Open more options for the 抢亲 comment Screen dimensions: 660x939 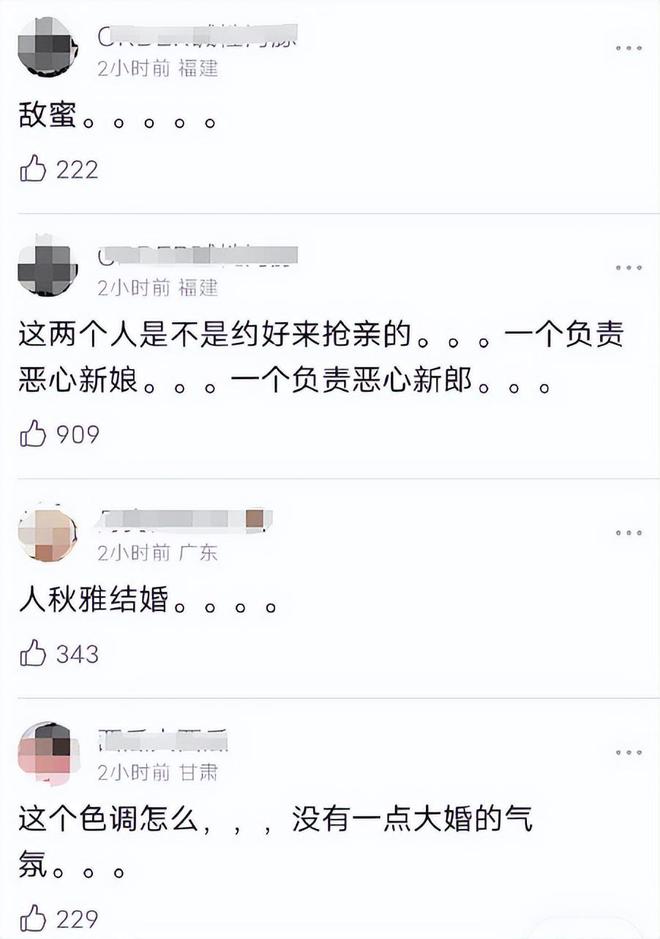pos(629,267)
